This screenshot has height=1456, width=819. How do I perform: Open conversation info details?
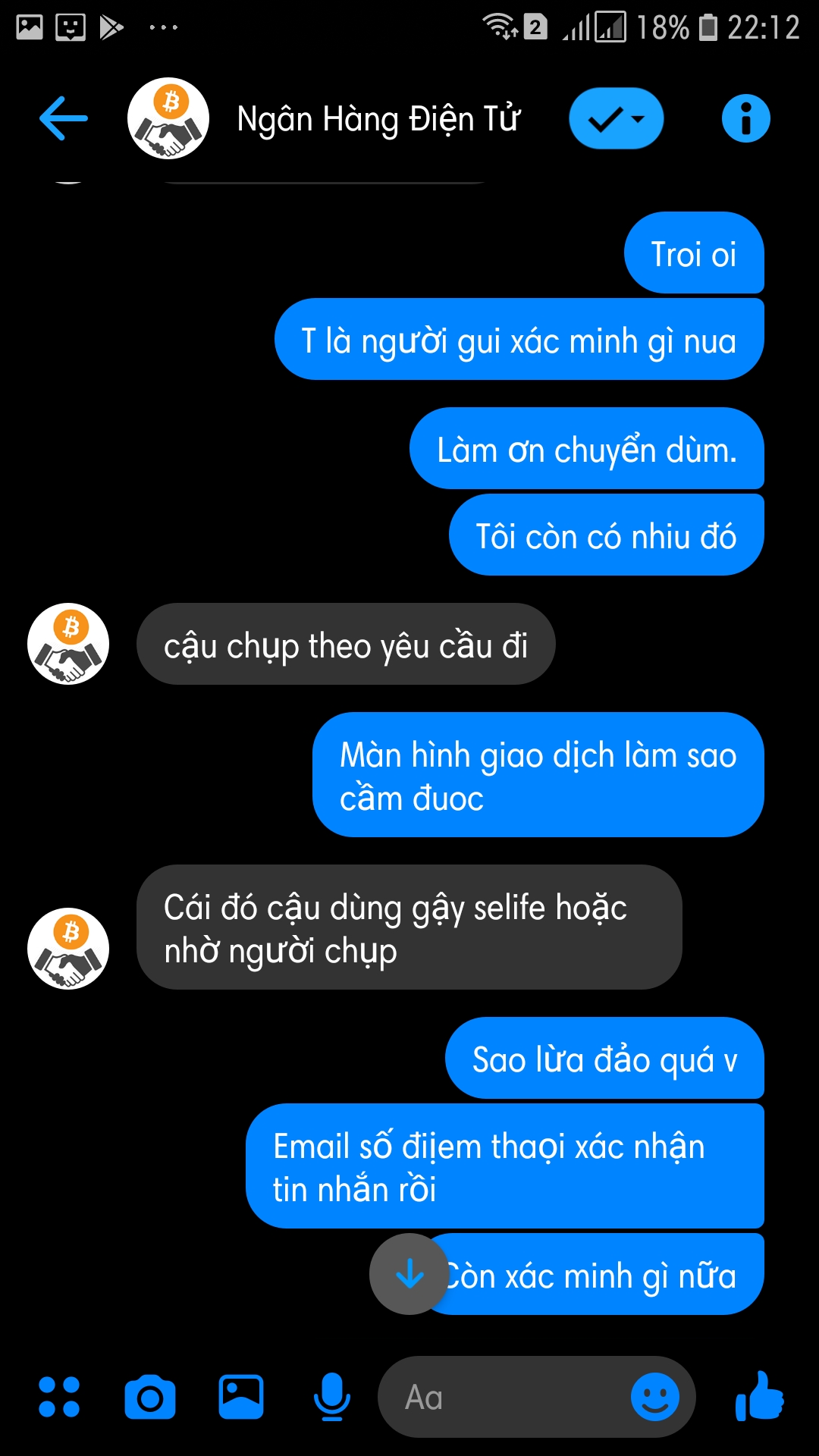tap(745, 118)
